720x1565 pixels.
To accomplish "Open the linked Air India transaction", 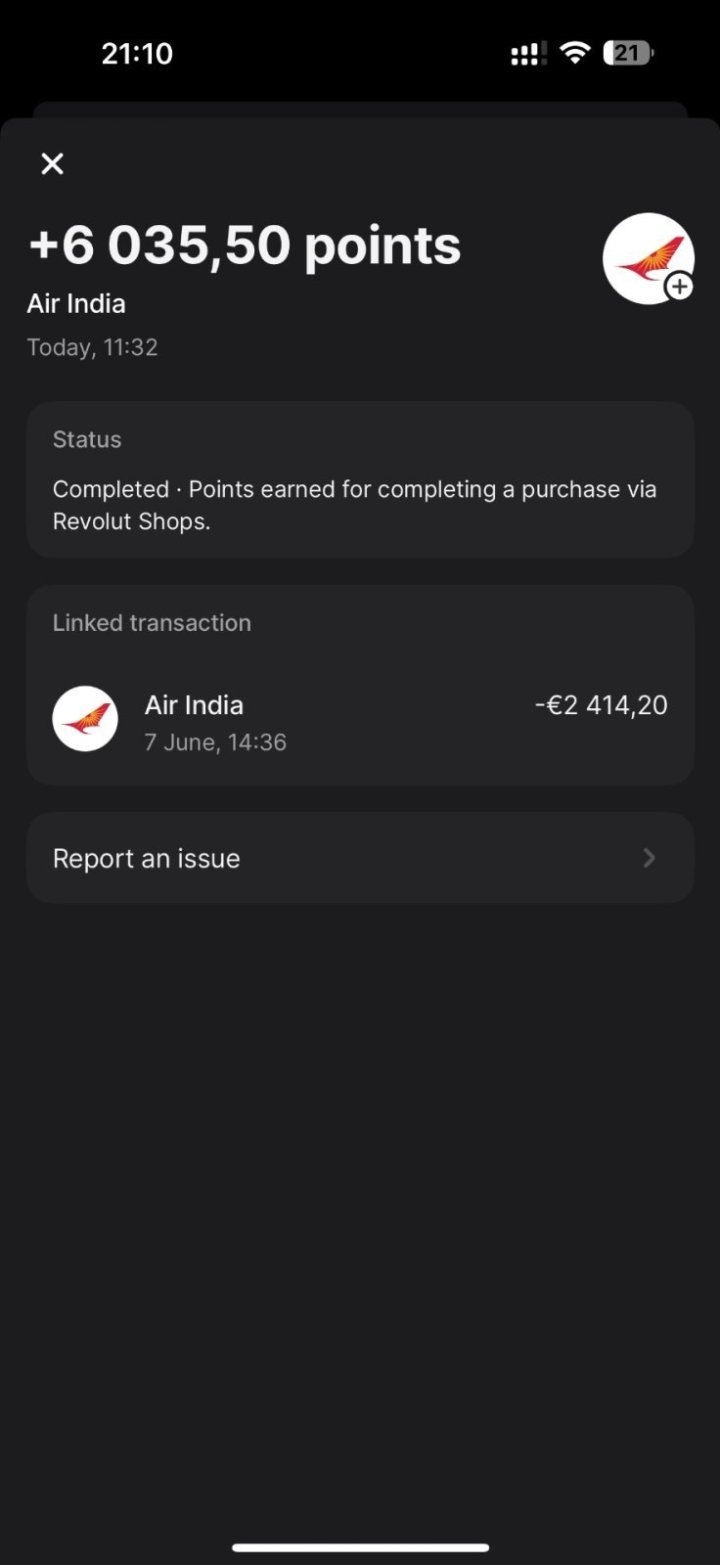I will [360, 720].
